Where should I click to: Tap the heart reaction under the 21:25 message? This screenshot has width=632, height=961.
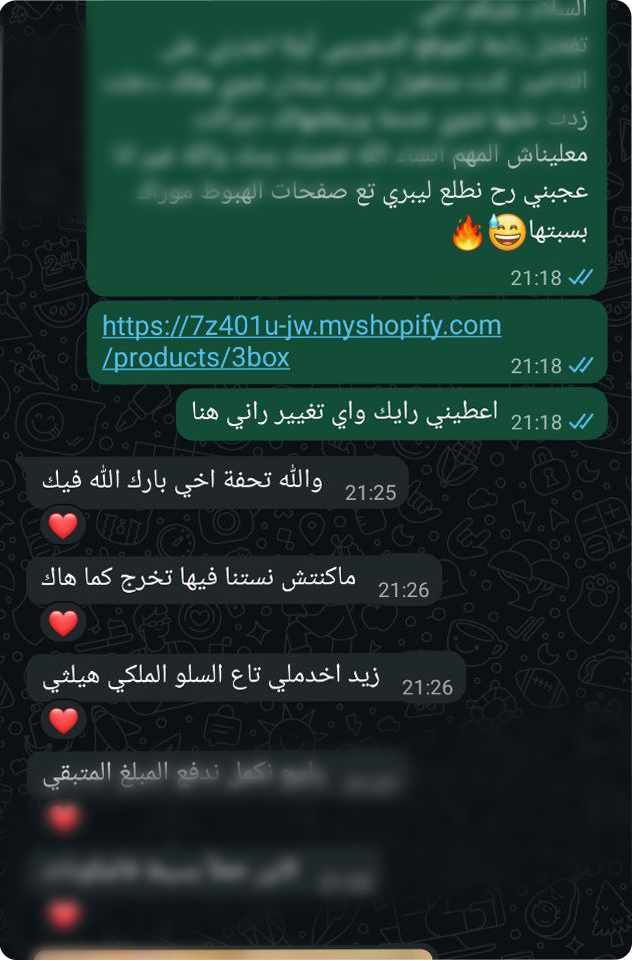pos(63,526)
